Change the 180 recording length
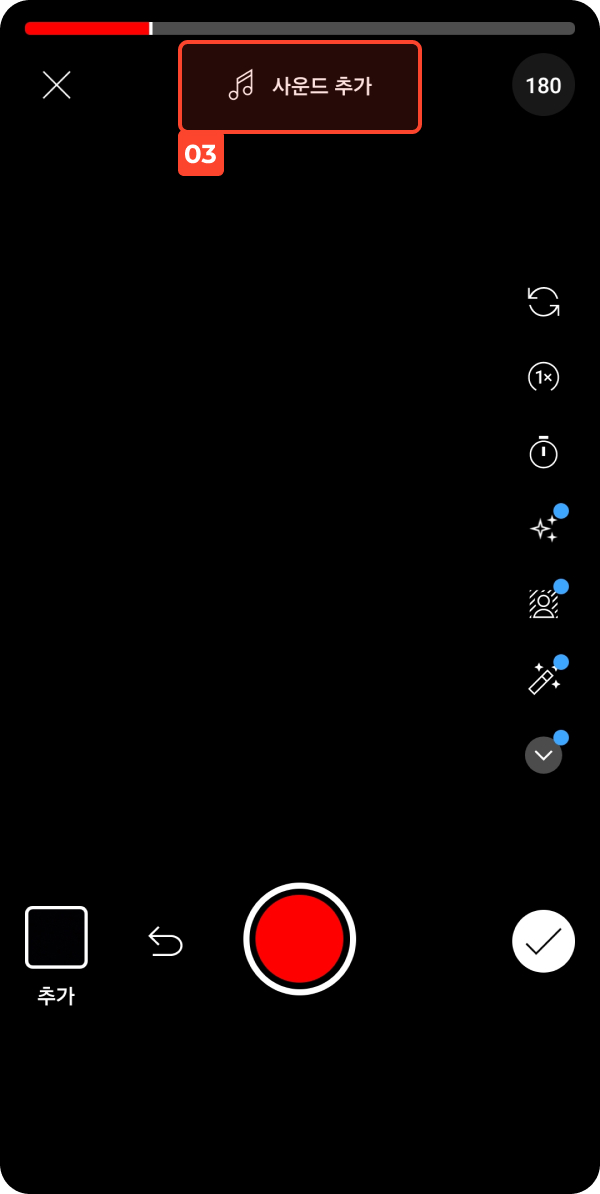 [x=543, y=86]
